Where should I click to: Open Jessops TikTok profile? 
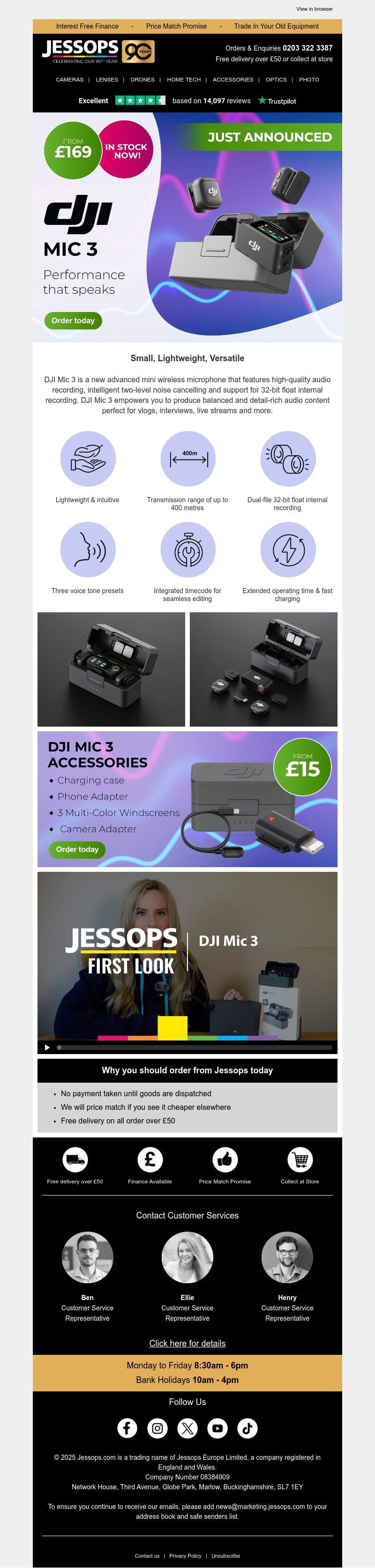(247, 1428)
